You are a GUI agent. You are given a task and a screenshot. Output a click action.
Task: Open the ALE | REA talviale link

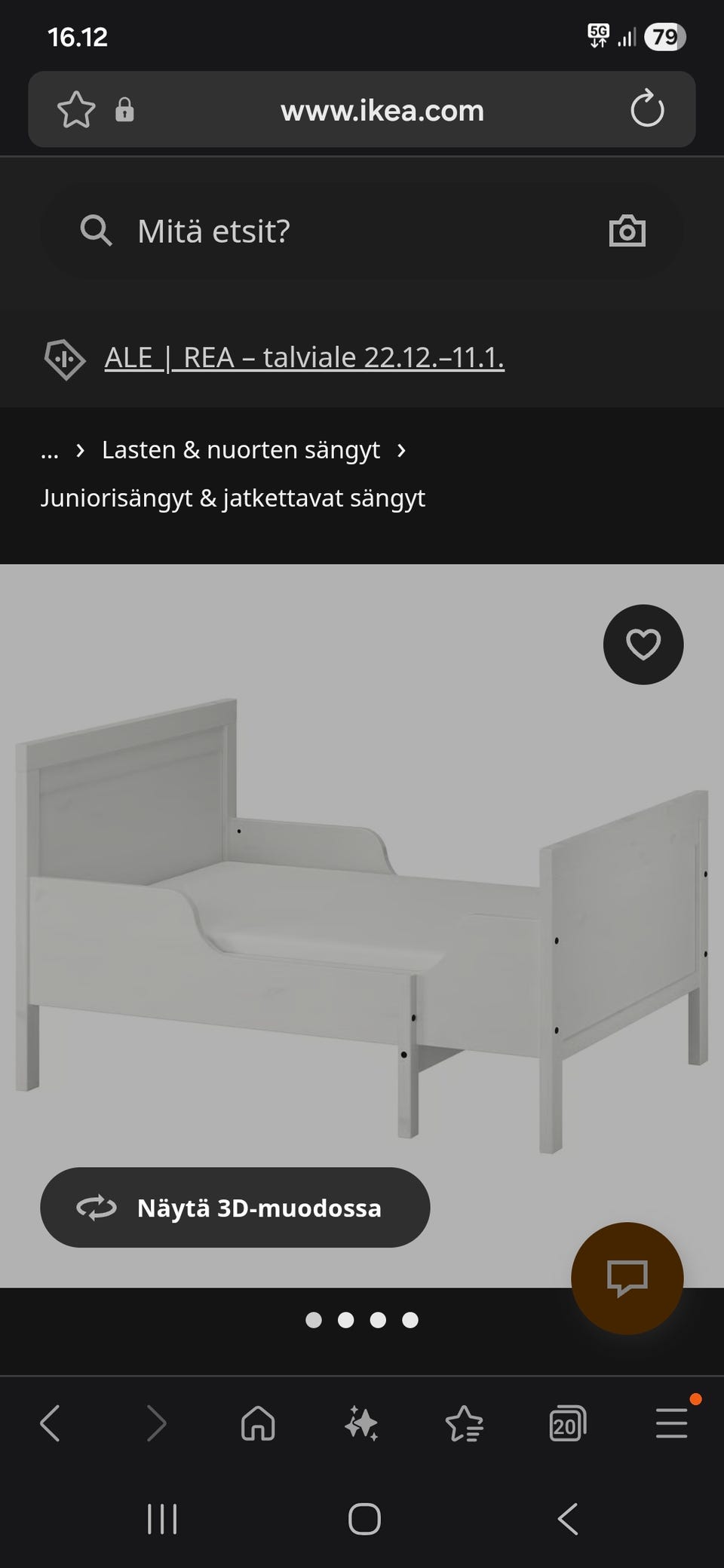pyautogui.click(x=304, y=357)
